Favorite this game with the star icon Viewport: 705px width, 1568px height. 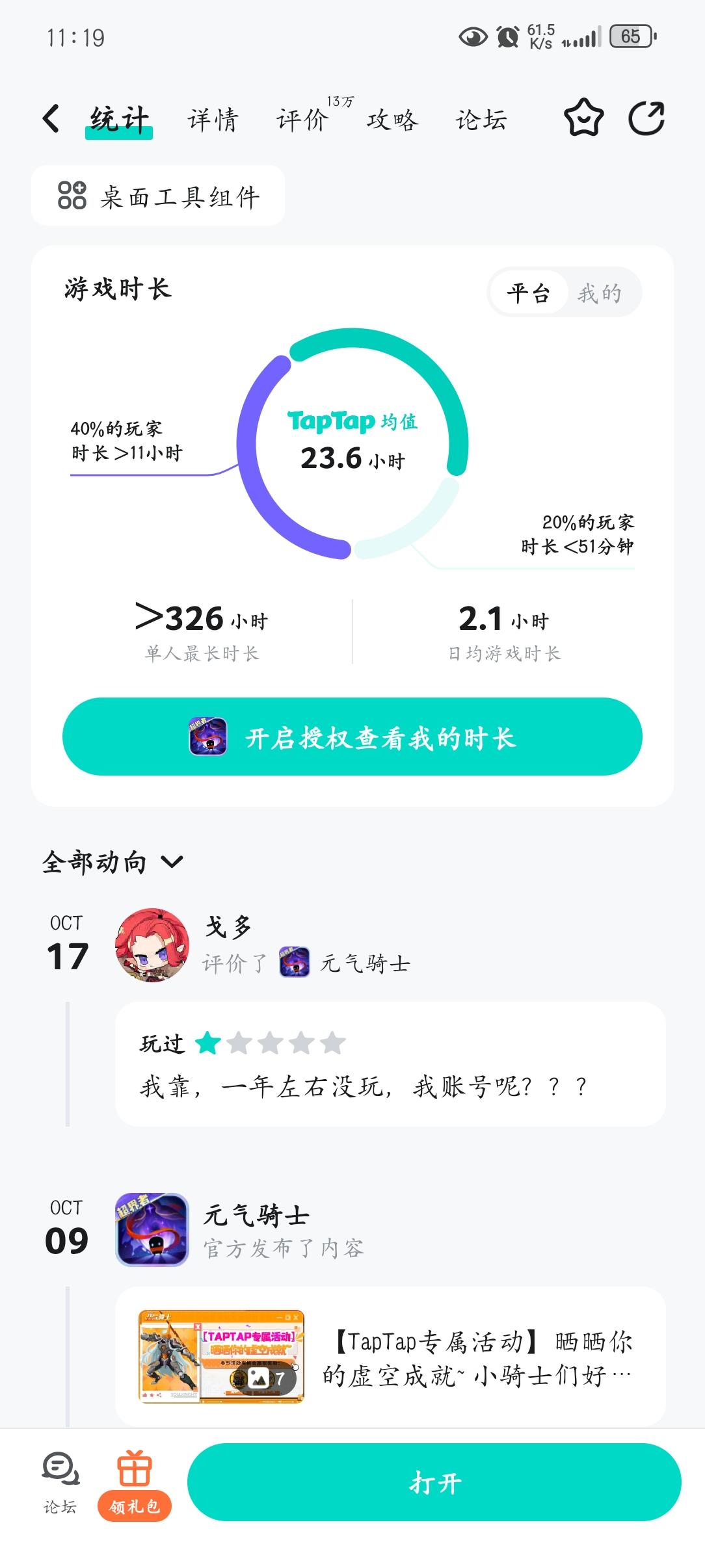coord(583,118)
